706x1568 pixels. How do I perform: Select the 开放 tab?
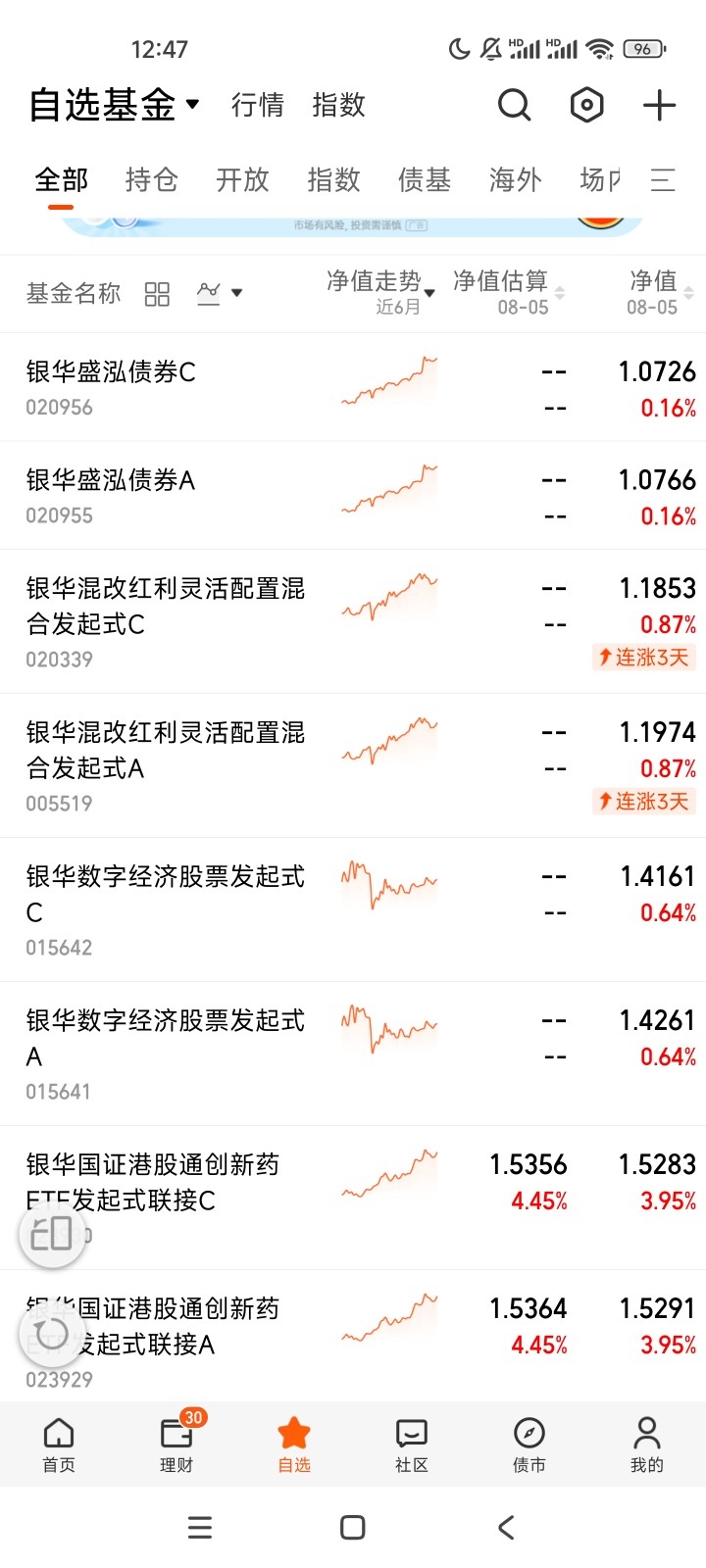242,179
